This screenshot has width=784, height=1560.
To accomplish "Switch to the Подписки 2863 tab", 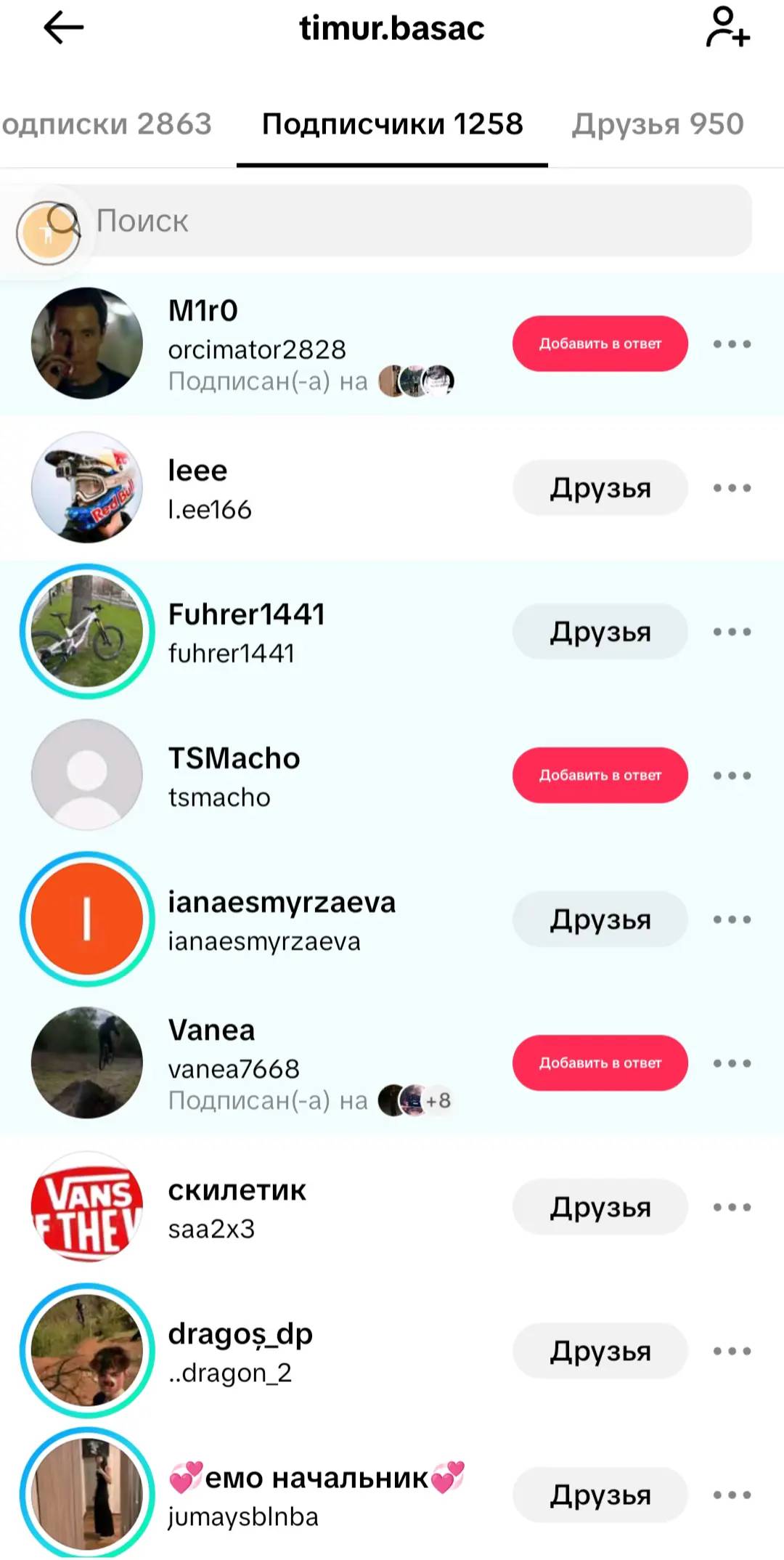I will pyautogui.click(x=107, y=124).
